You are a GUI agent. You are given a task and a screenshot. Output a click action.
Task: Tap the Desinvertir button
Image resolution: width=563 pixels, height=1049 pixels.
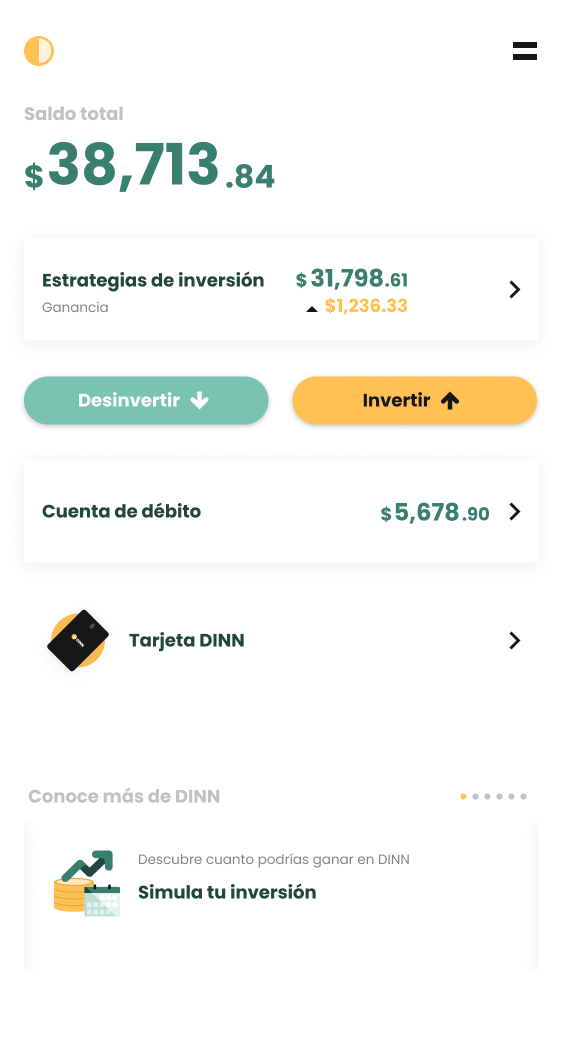tap(146, 400)
